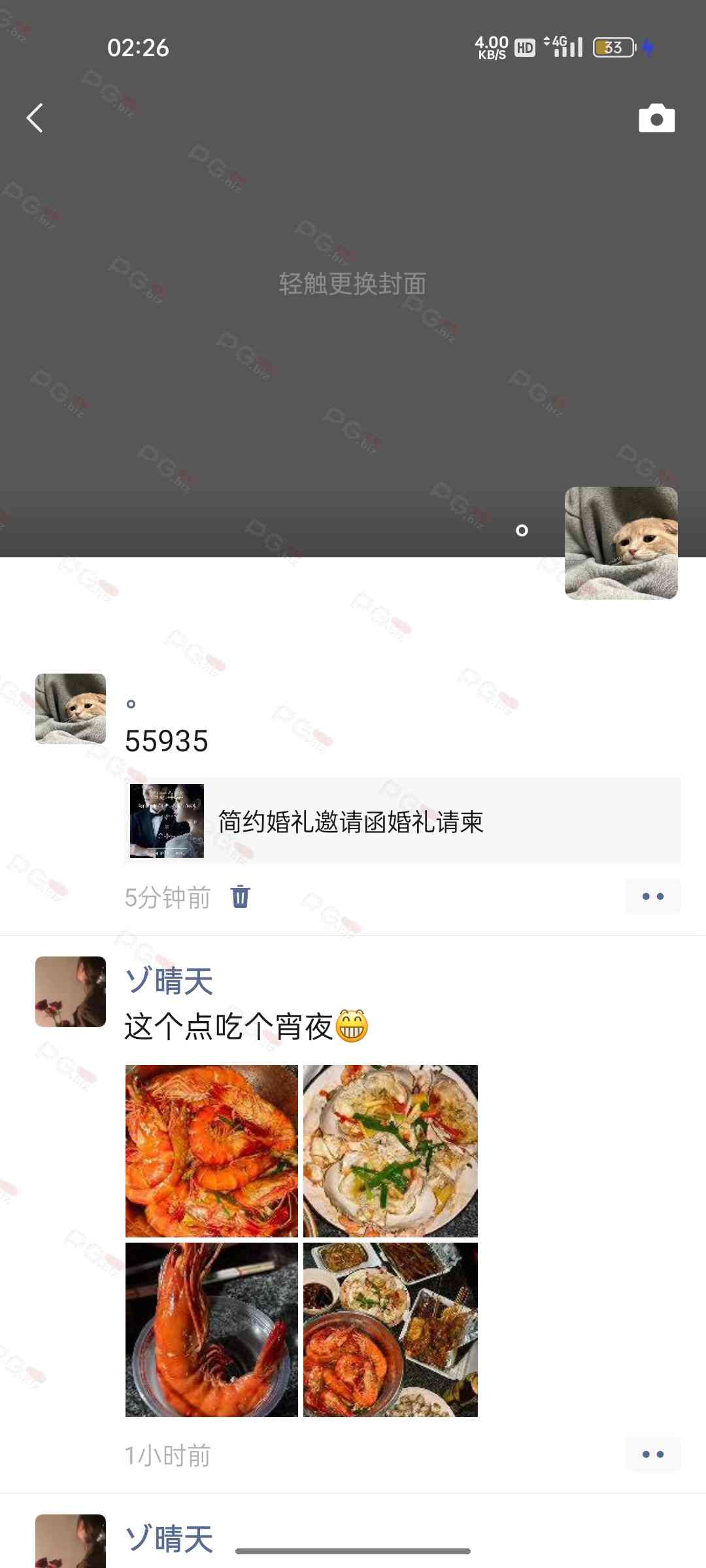Tap the cover to change cover photo
Image resolution: width=706 pixels, height=1568 pixels.
352,284
